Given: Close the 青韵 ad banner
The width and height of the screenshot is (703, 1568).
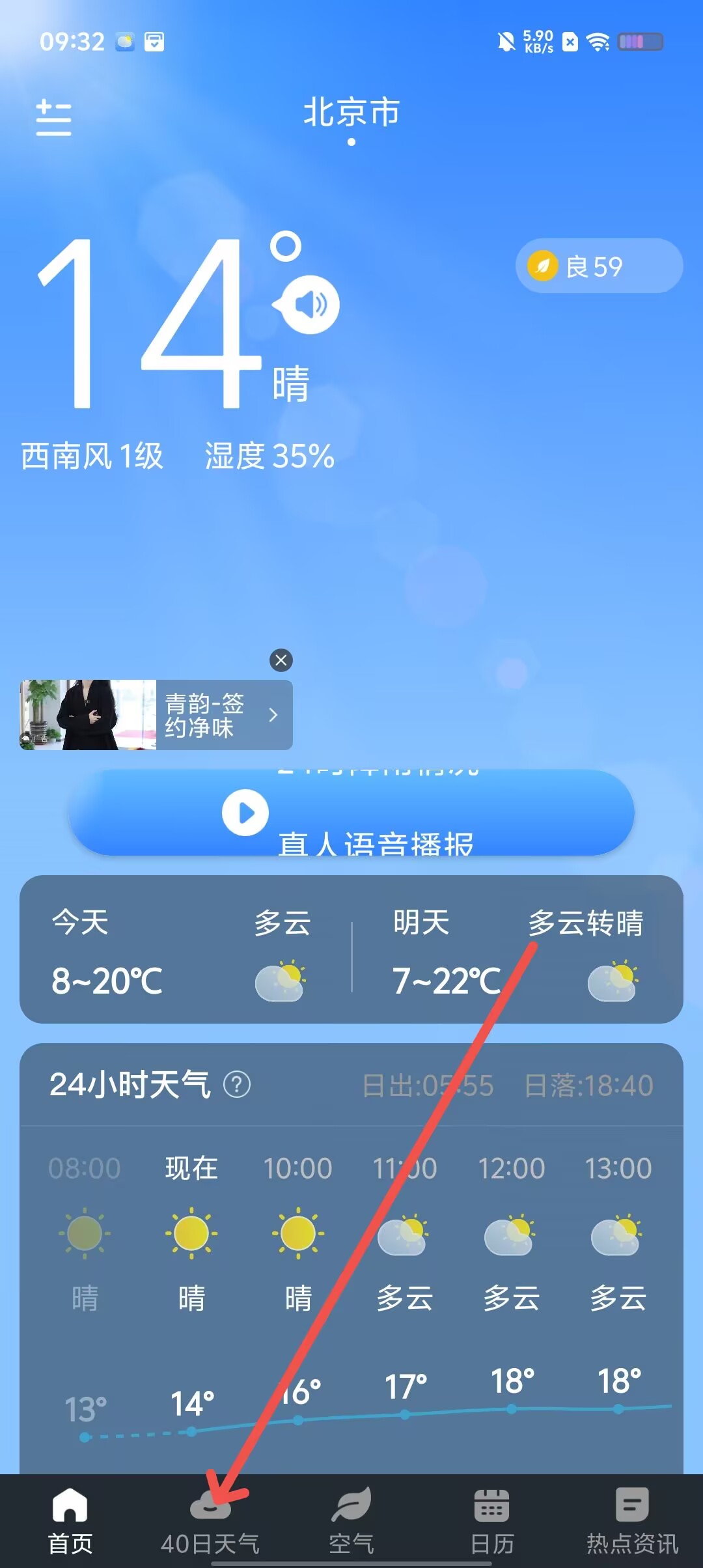Looking at the screenshot, I should (x=281, y=660).
